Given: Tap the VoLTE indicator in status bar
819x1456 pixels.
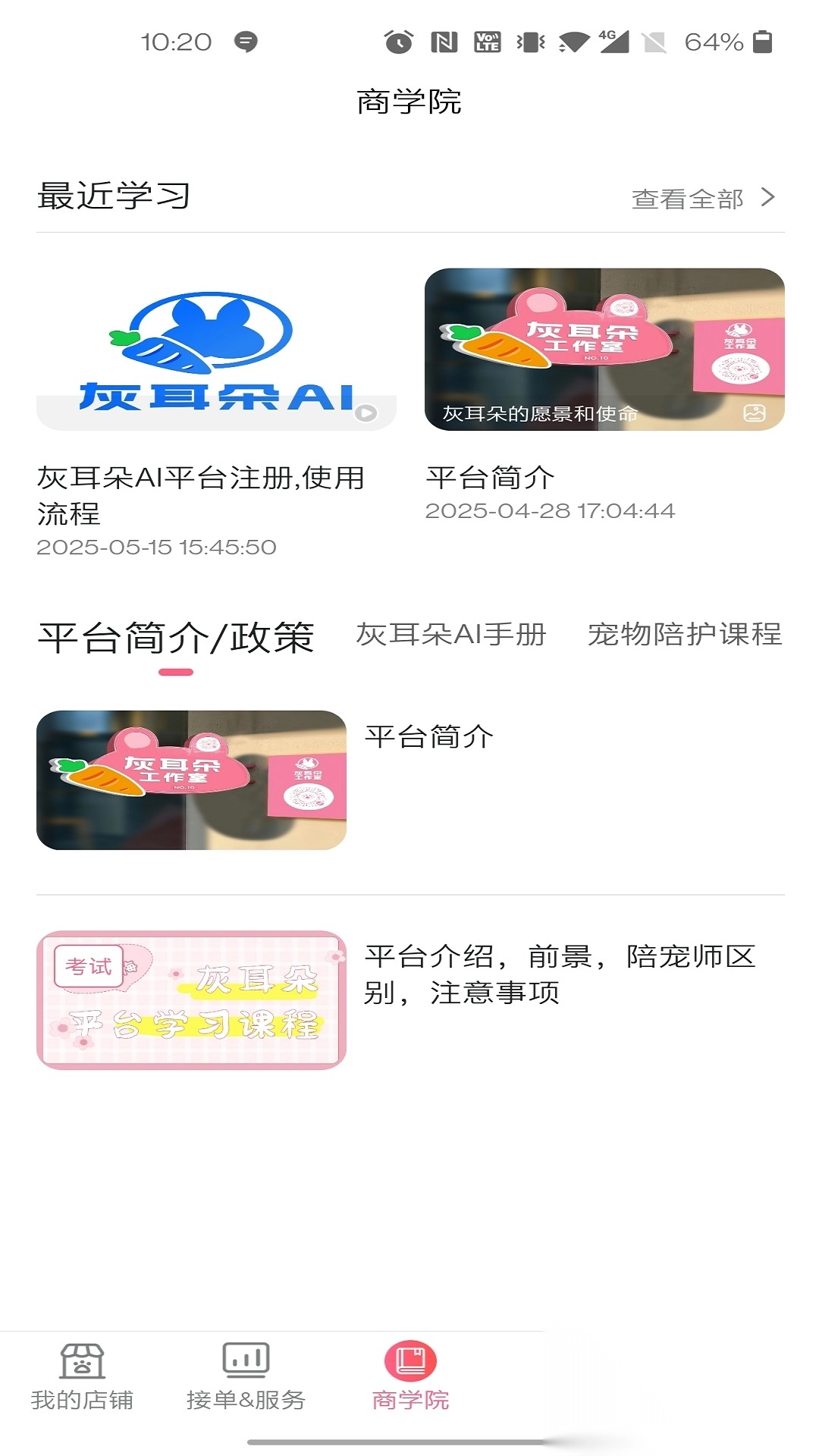Looking at the screenshot, I should pos(488,42).
